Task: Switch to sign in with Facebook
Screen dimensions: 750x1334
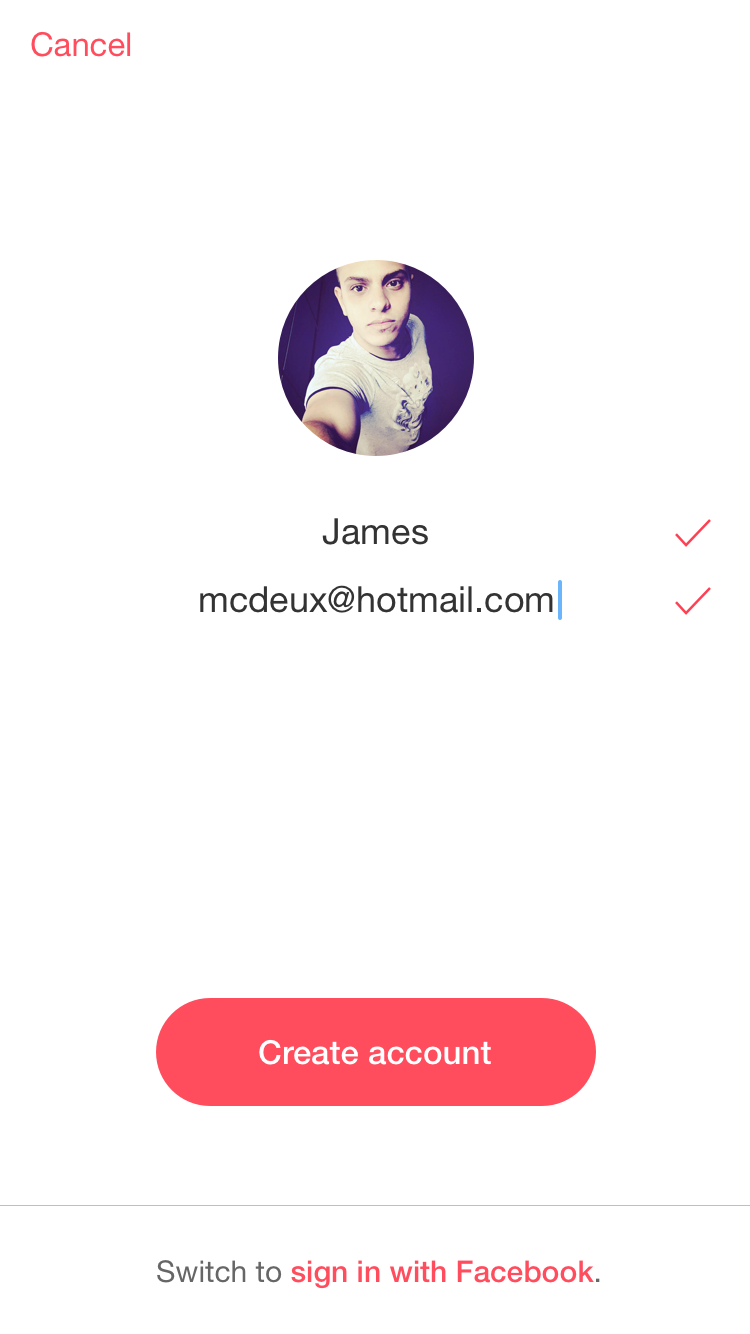Action: pos(442,1272)
